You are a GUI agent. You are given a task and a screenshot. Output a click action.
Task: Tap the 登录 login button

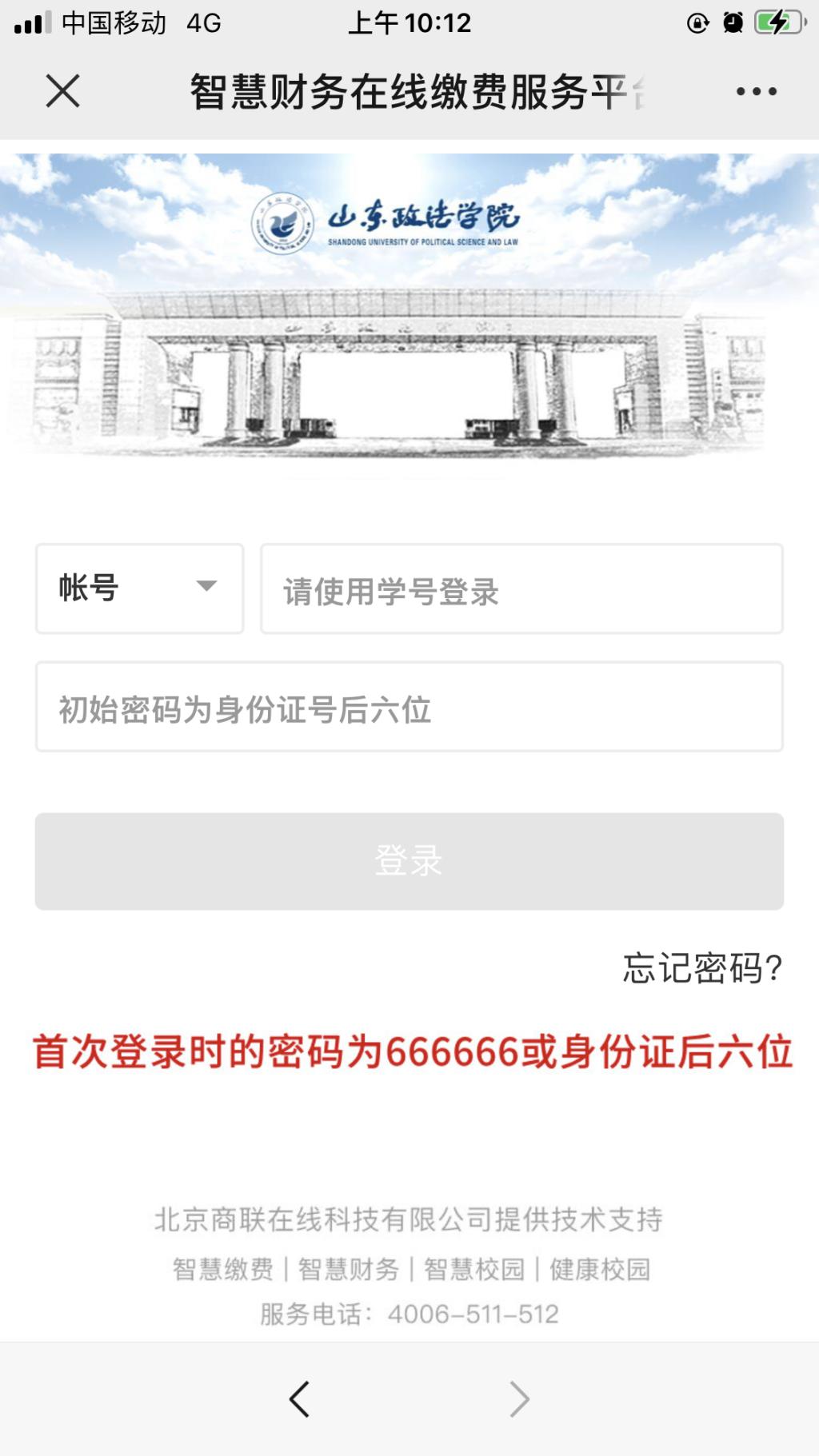pyautogui.click(x=409, y=861)
